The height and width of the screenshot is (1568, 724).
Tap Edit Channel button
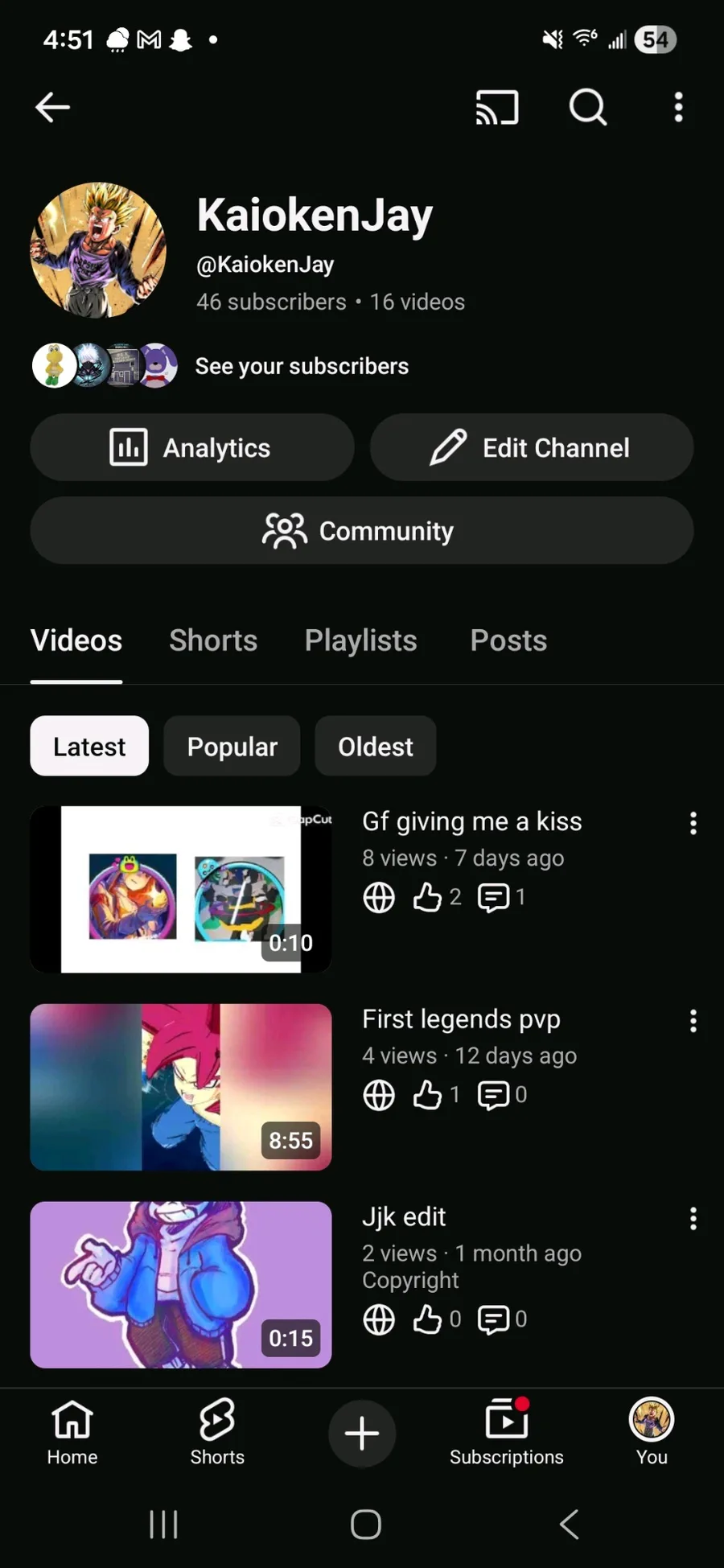click(x=532, y=447)
